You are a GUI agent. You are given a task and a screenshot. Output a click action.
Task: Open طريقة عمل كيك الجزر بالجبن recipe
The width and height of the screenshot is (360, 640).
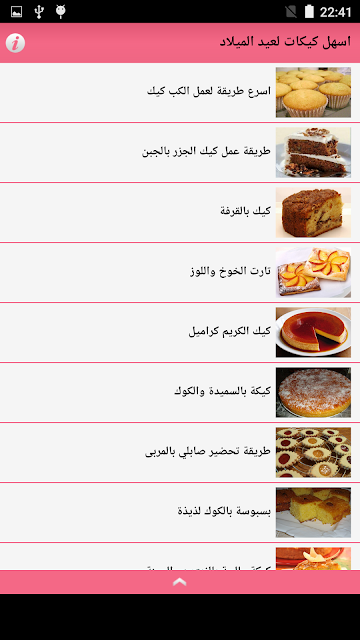tap(180, 153)
